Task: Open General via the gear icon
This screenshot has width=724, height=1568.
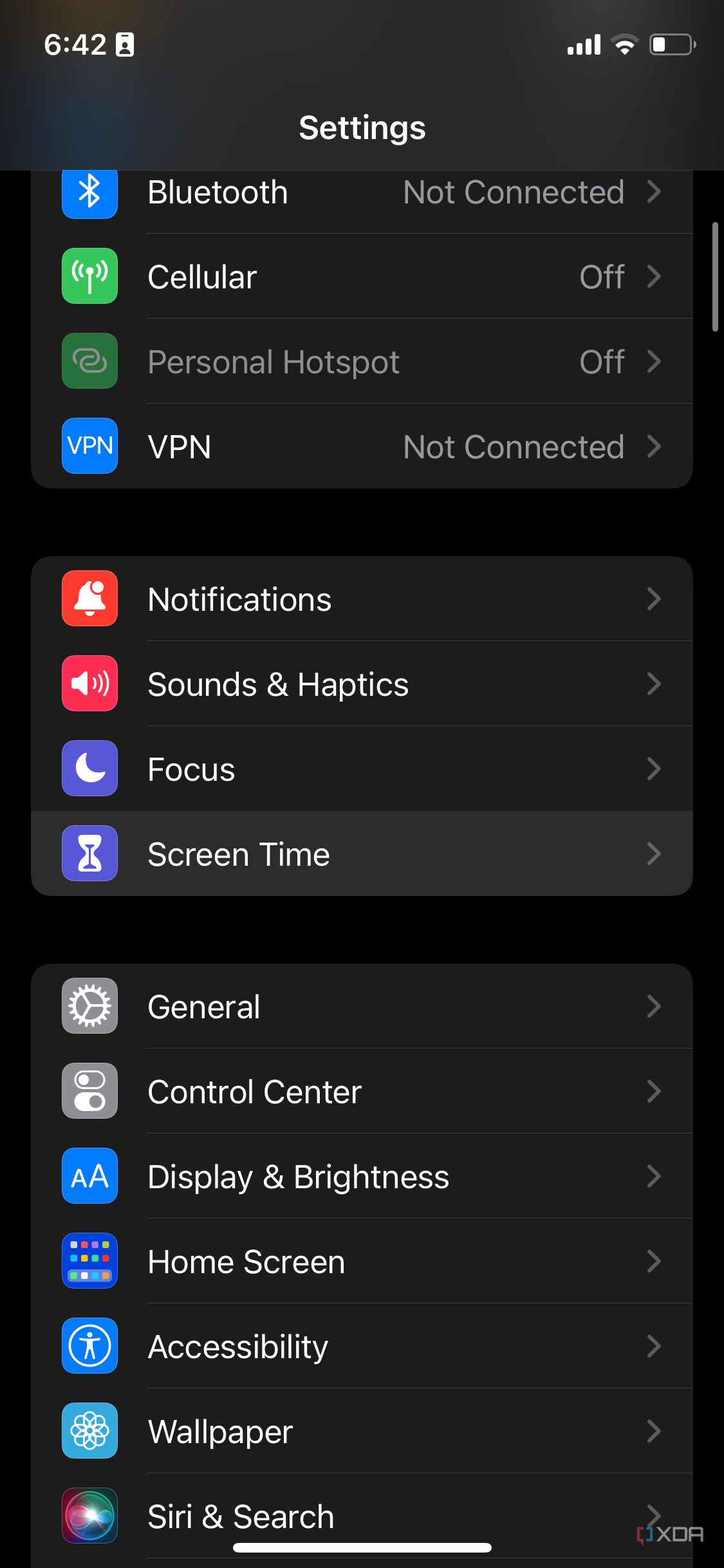Action: click(x=89, y=1006)
